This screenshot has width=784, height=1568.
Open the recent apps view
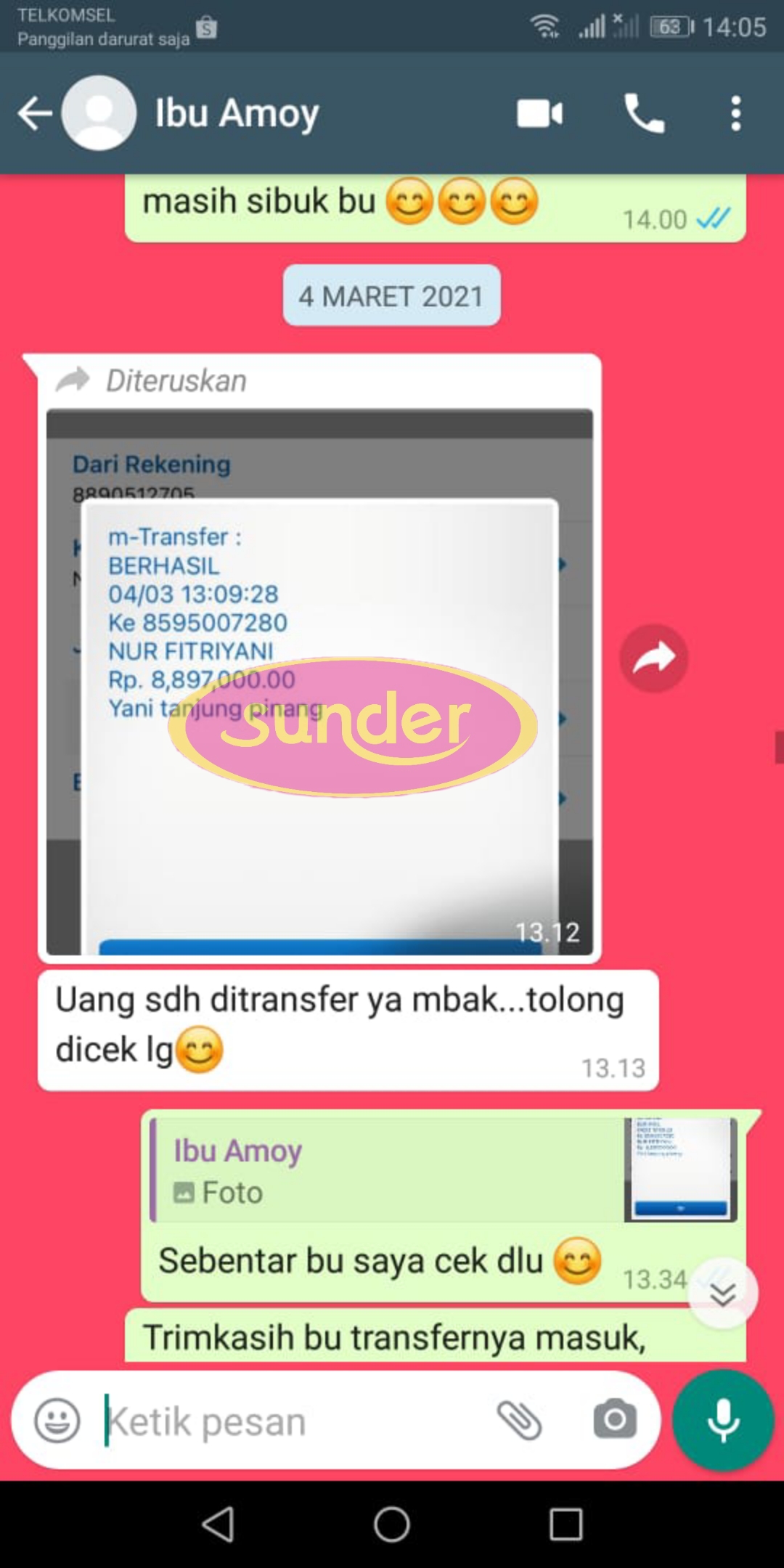coord(565,1524)
